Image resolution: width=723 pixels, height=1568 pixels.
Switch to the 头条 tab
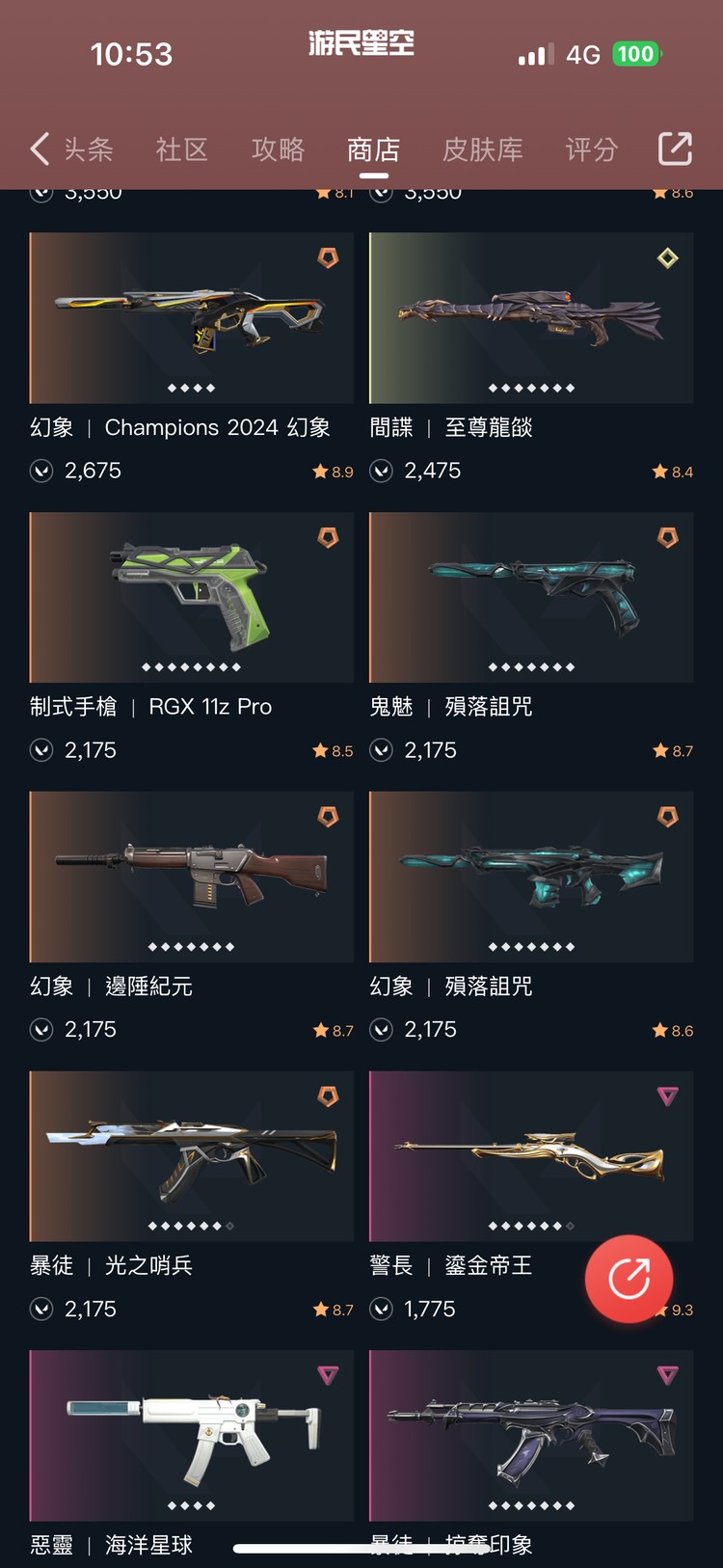tap(89, 149)
